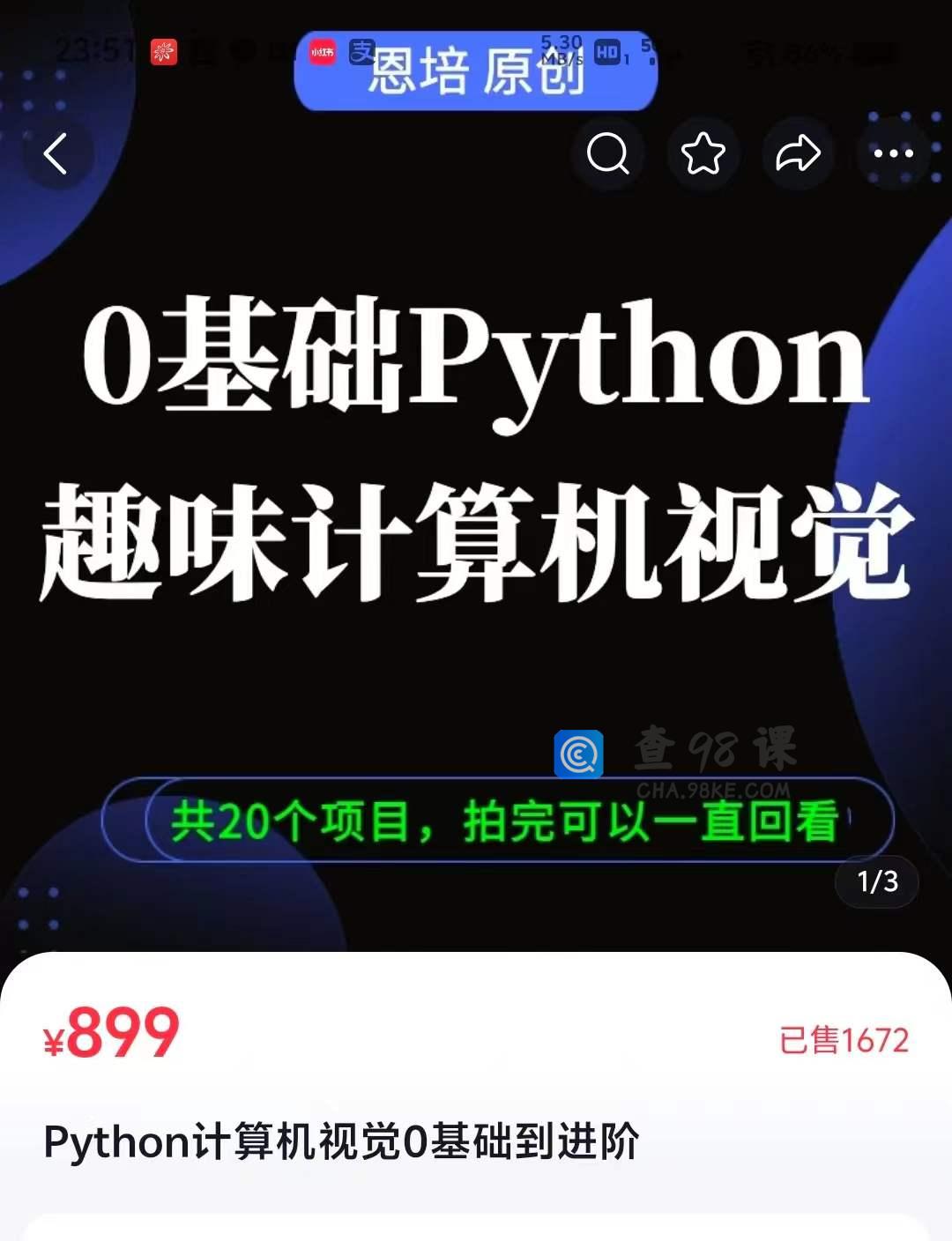The image size is (952, 1241).
Task: Open search from the top bar
Action: (x=607, y=154)
